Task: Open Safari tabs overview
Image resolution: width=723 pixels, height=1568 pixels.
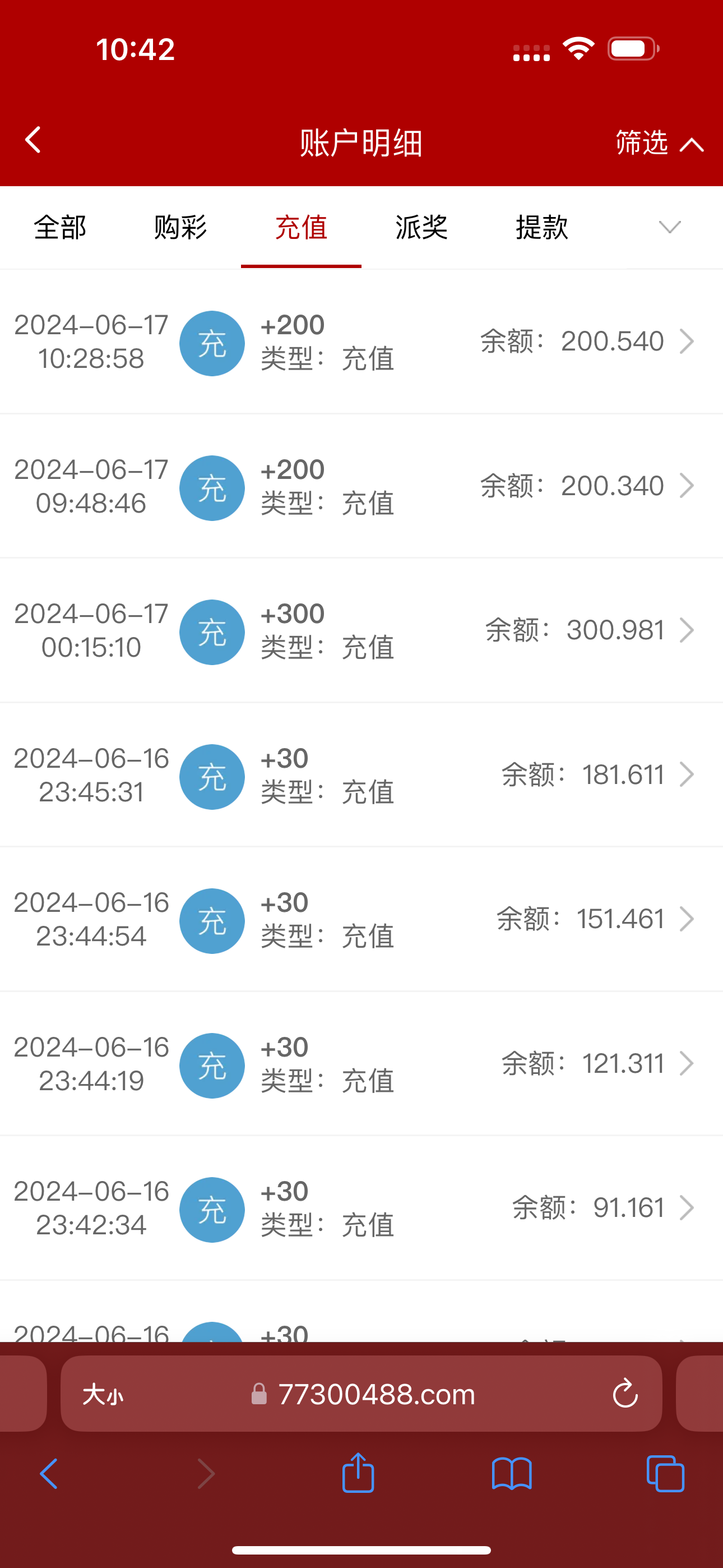Action: point(665,1474)
